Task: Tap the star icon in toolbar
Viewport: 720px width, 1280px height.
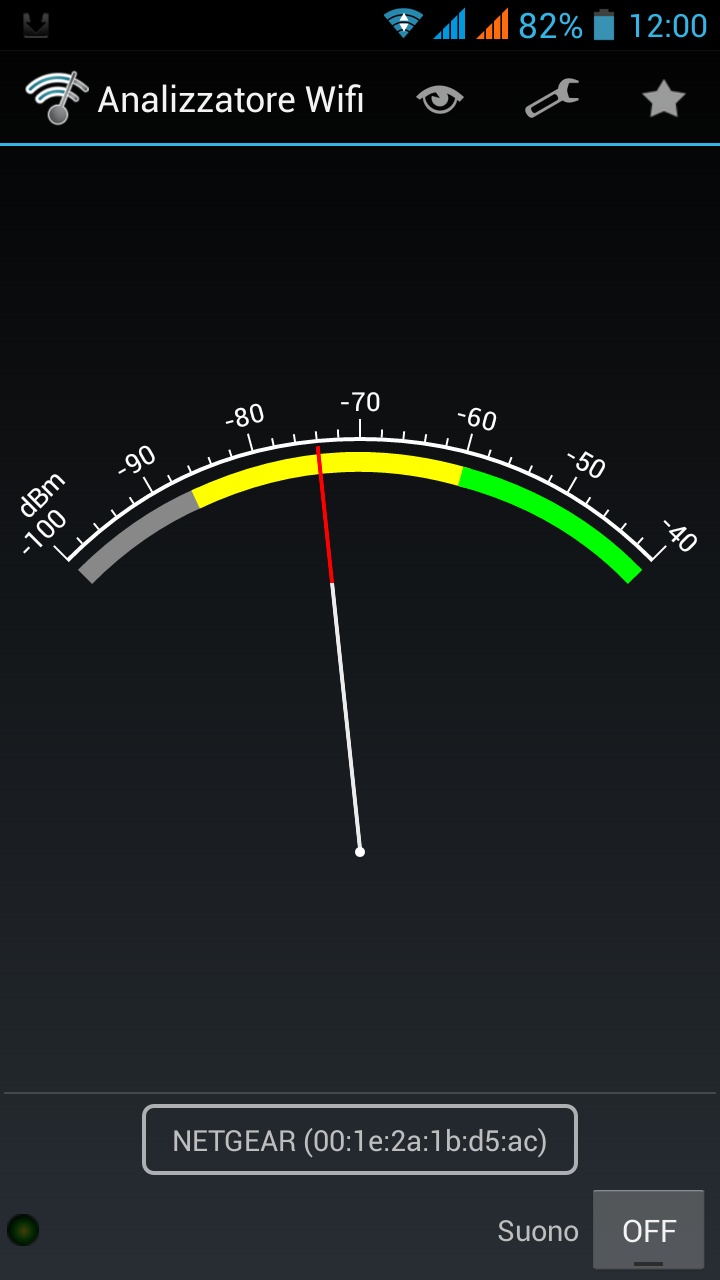Action: pos(663,99)
